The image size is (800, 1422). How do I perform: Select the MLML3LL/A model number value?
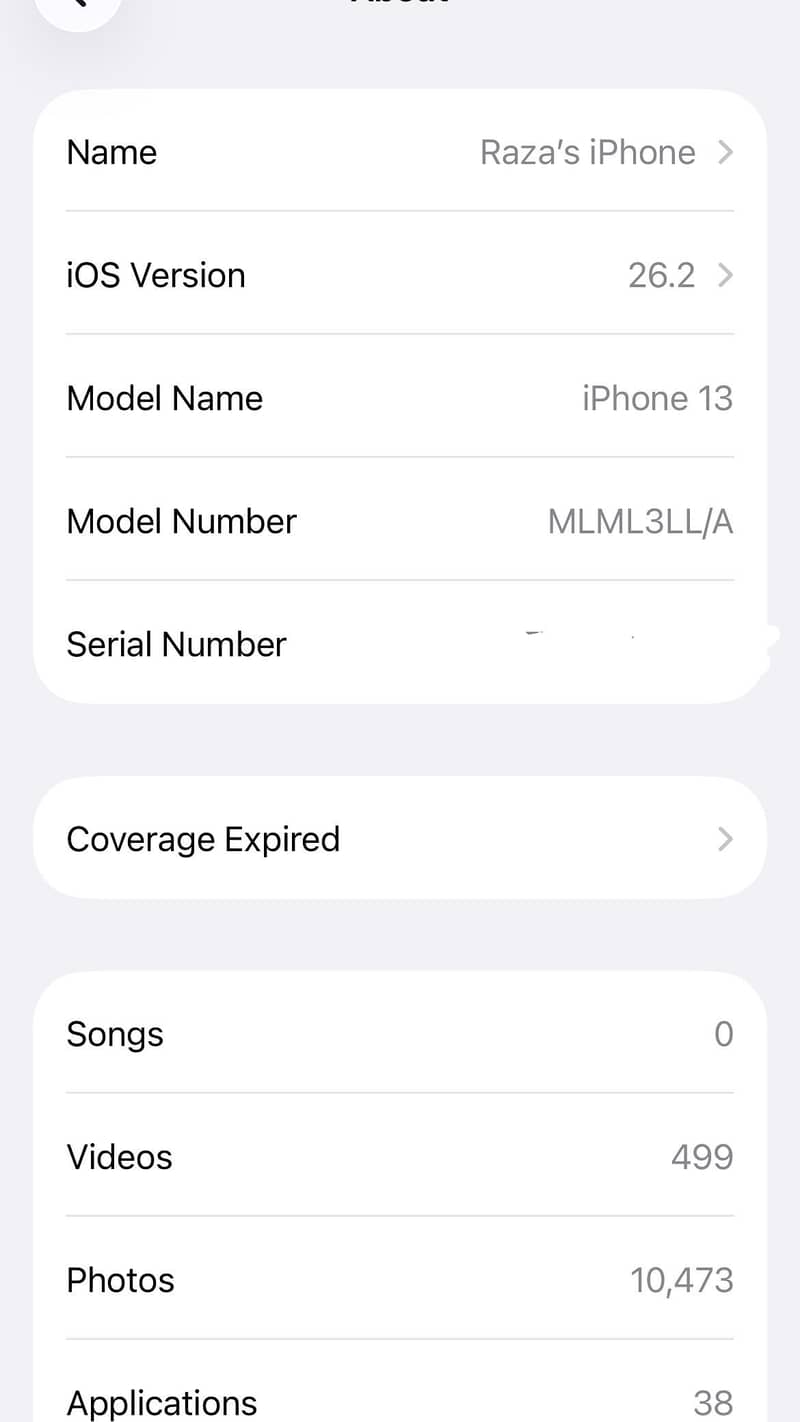(x=640, y=521)
